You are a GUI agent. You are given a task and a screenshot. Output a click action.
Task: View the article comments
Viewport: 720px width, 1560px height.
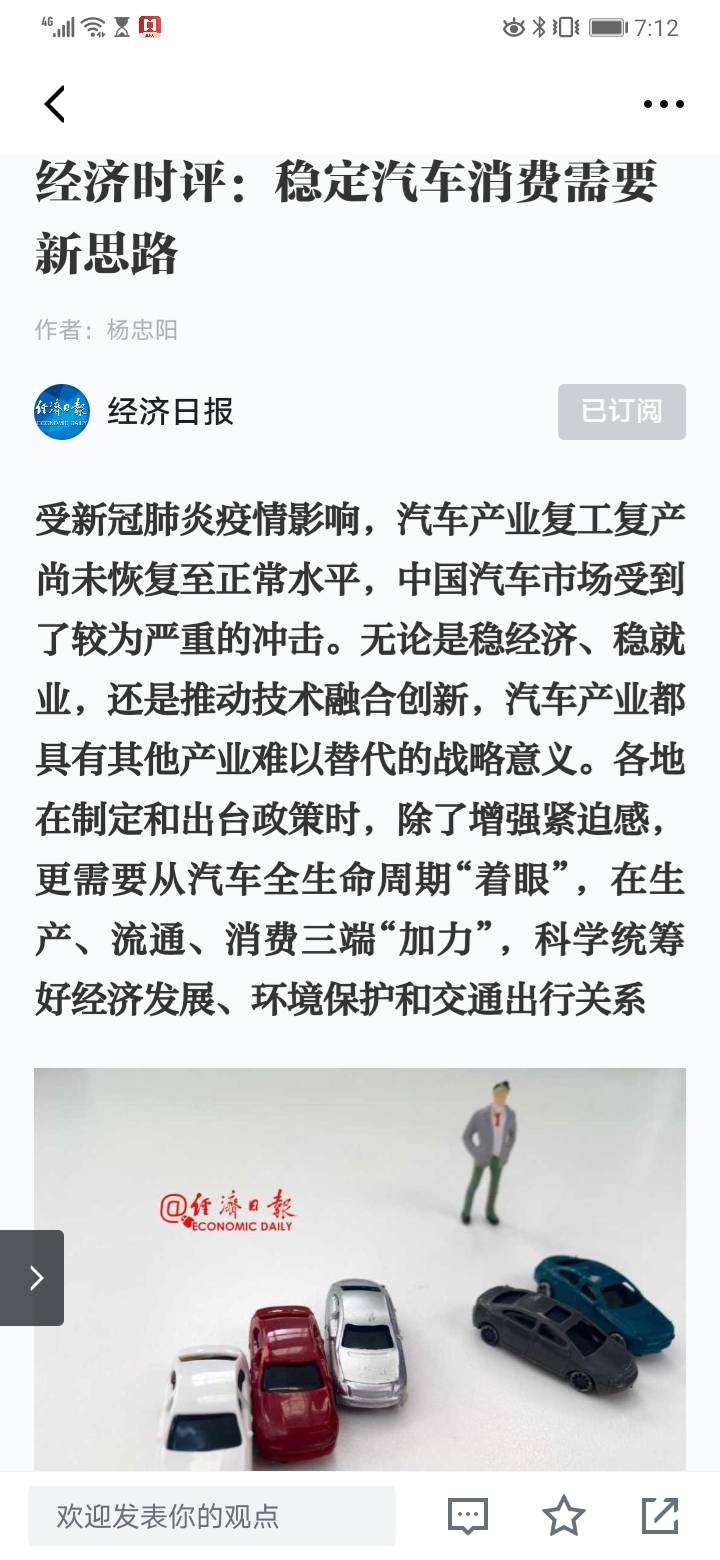(467, 1516)
